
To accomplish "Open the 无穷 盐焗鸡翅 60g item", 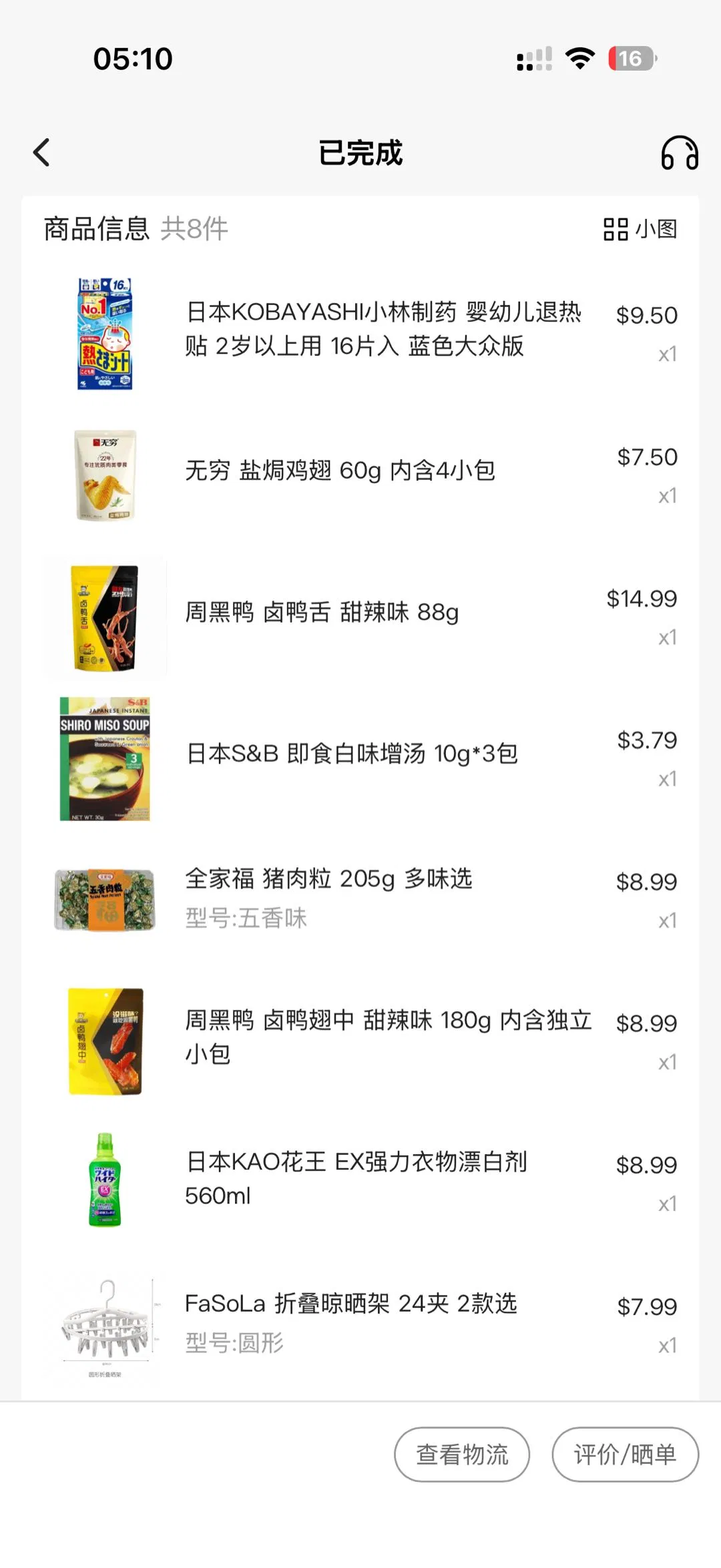I will (340, 471).
